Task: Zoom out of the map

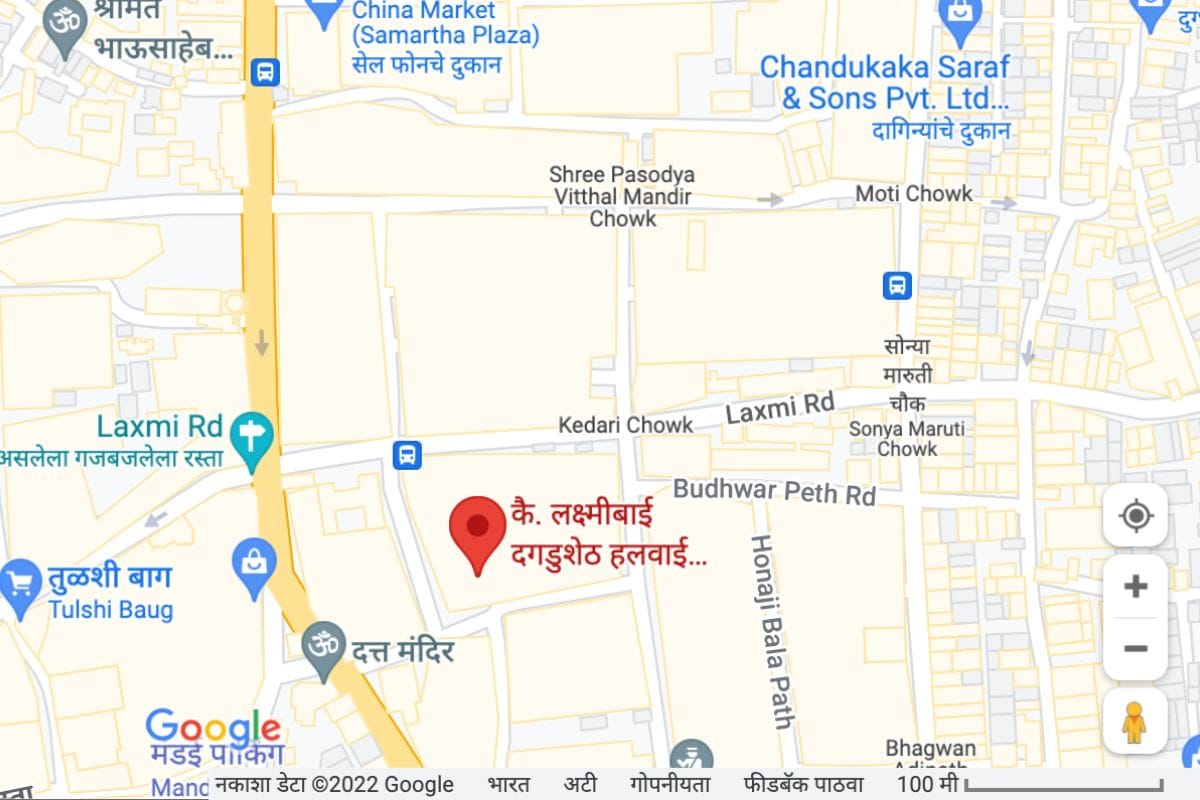Action: point(1135,649)
